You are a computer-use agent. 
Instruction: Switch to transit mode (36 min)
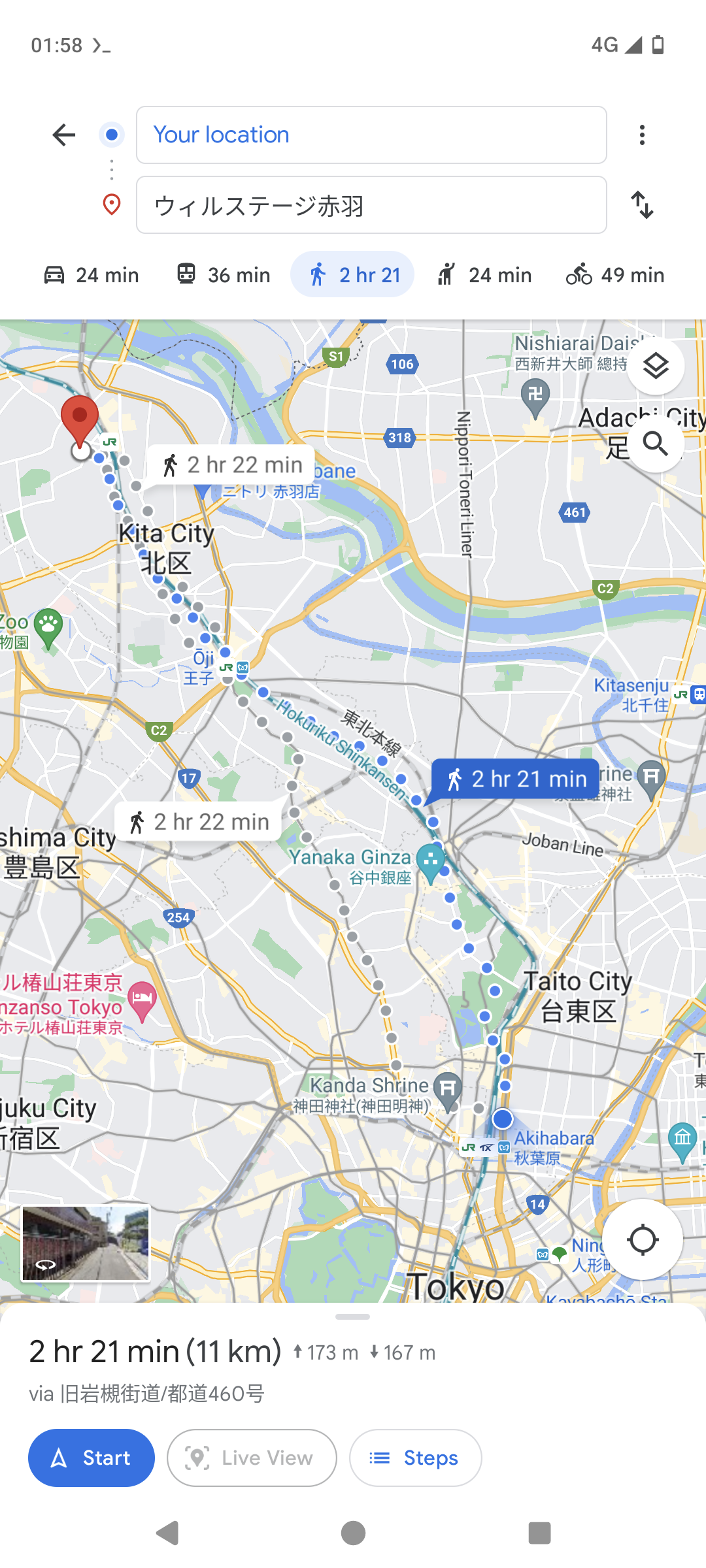(223, 275)
